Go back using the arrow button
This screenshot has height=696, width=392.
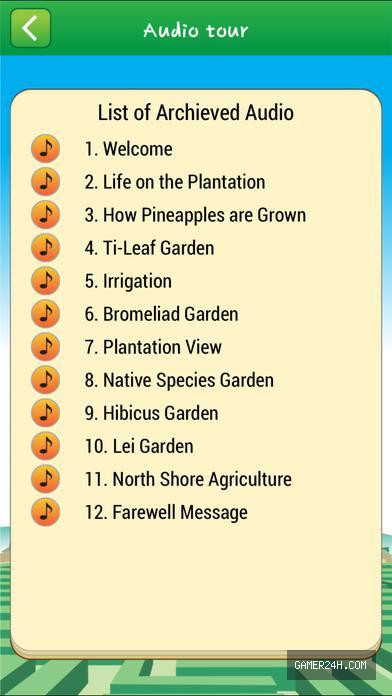coord(30,28)
